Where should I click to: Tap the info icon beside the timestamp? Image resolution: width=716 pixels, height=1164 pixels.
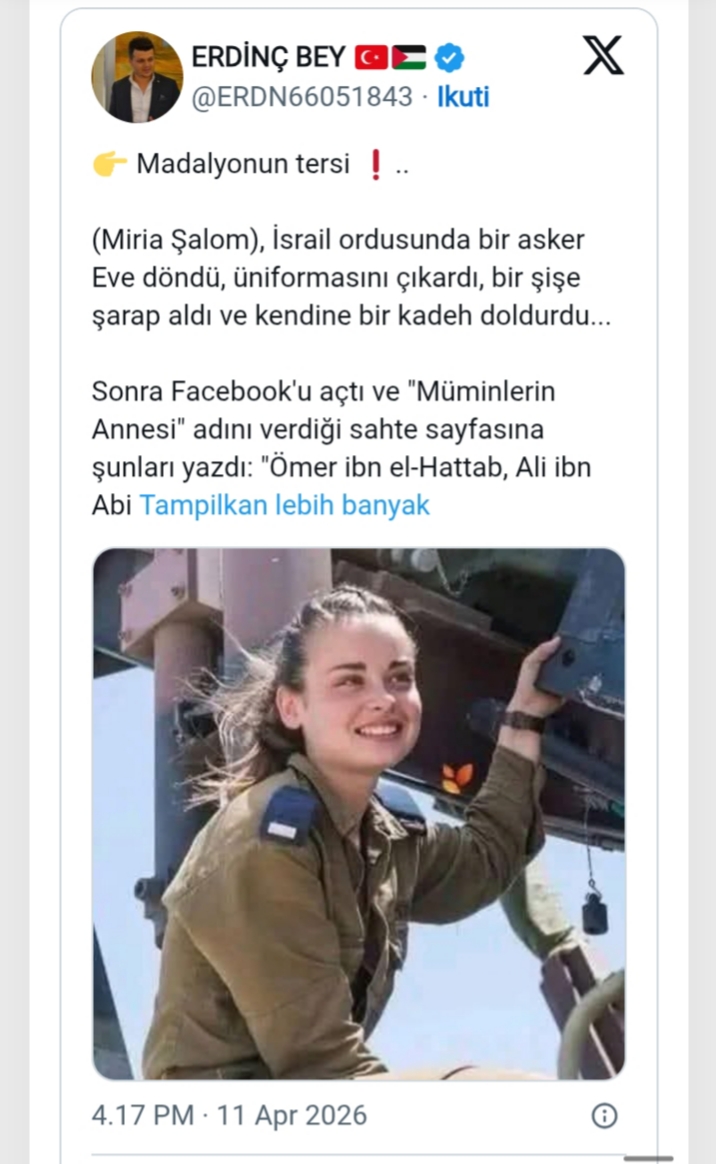(x=604, y=1116)
